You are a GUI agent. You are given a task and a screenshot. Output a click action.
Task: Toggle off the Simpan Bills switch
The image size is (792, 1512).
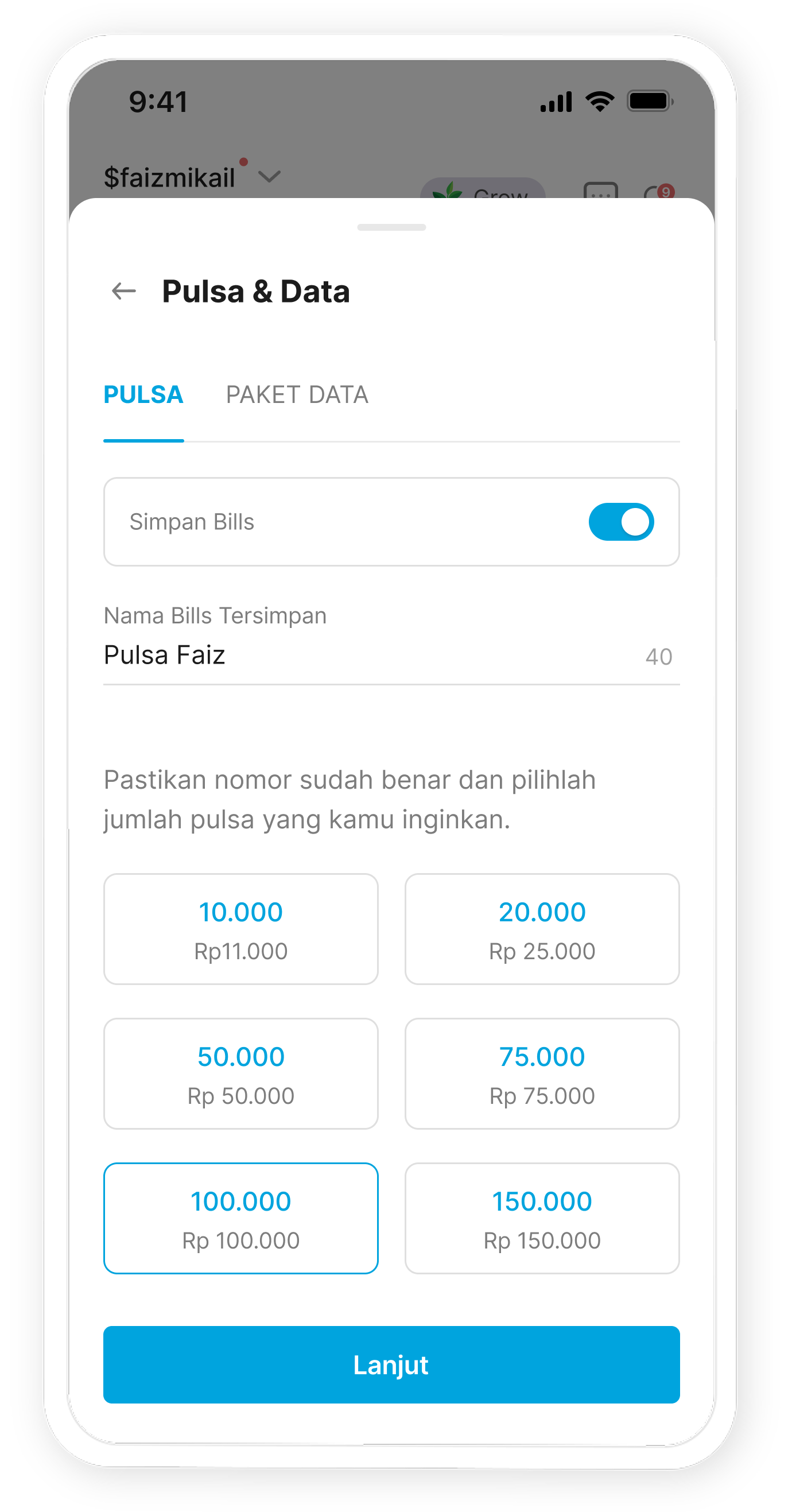pos(622,521)
